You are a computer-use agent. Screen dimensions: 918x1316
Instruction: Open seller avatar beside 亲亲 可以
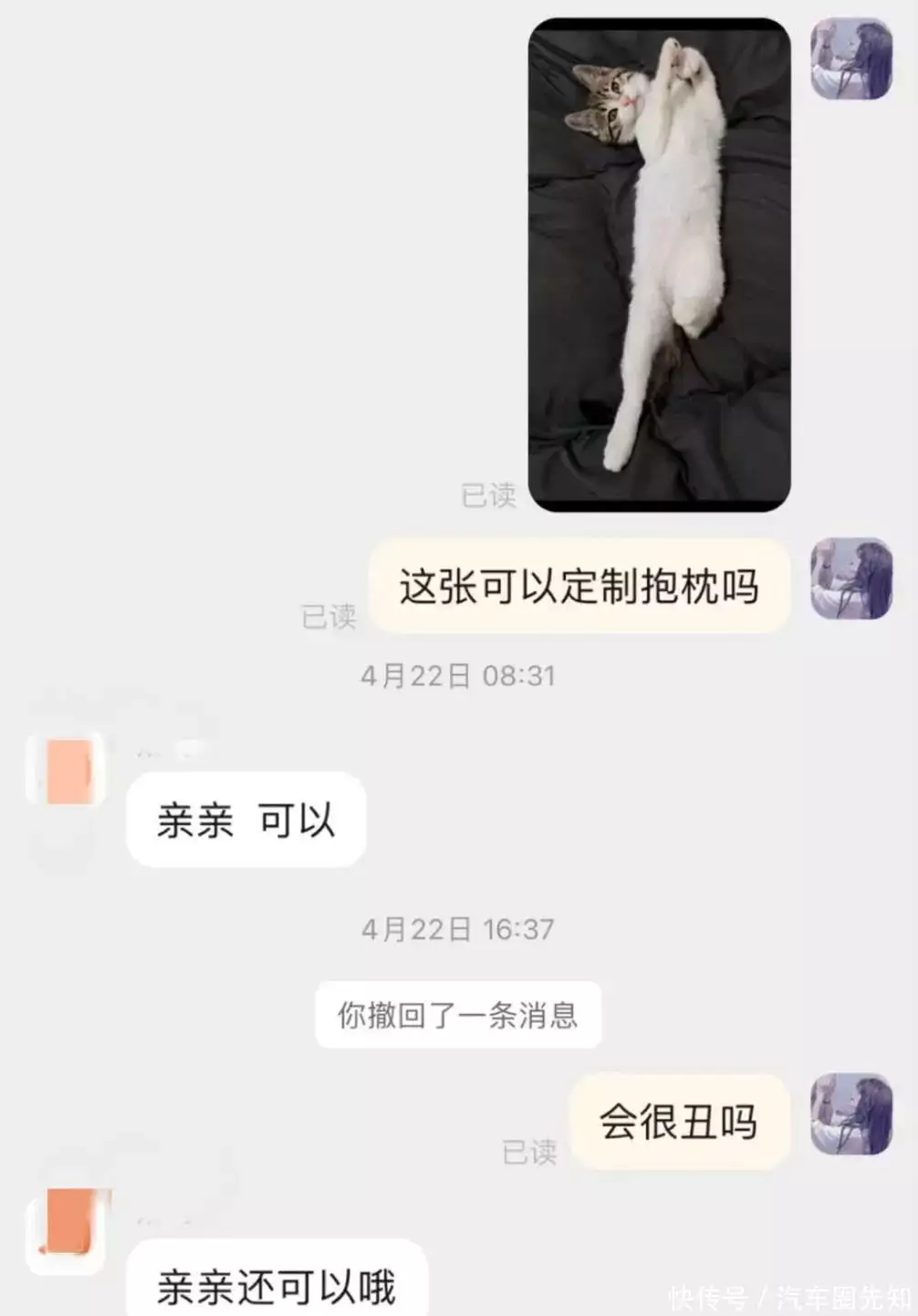[x=67, y=771]
